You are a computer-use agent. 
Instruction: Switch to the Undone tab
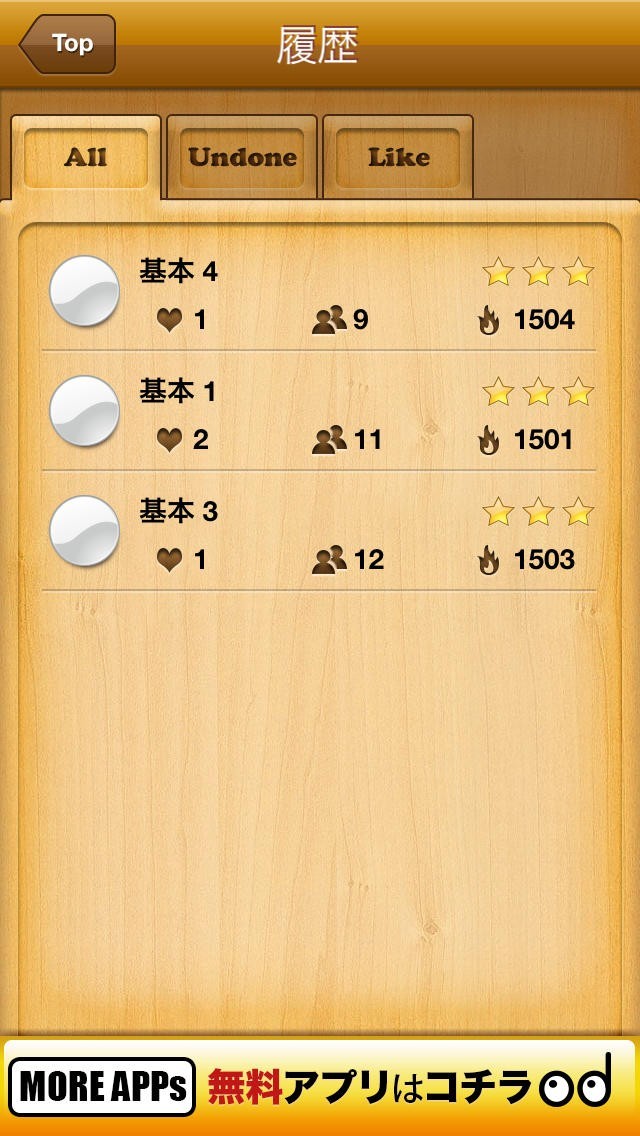[x=242, y=157]
